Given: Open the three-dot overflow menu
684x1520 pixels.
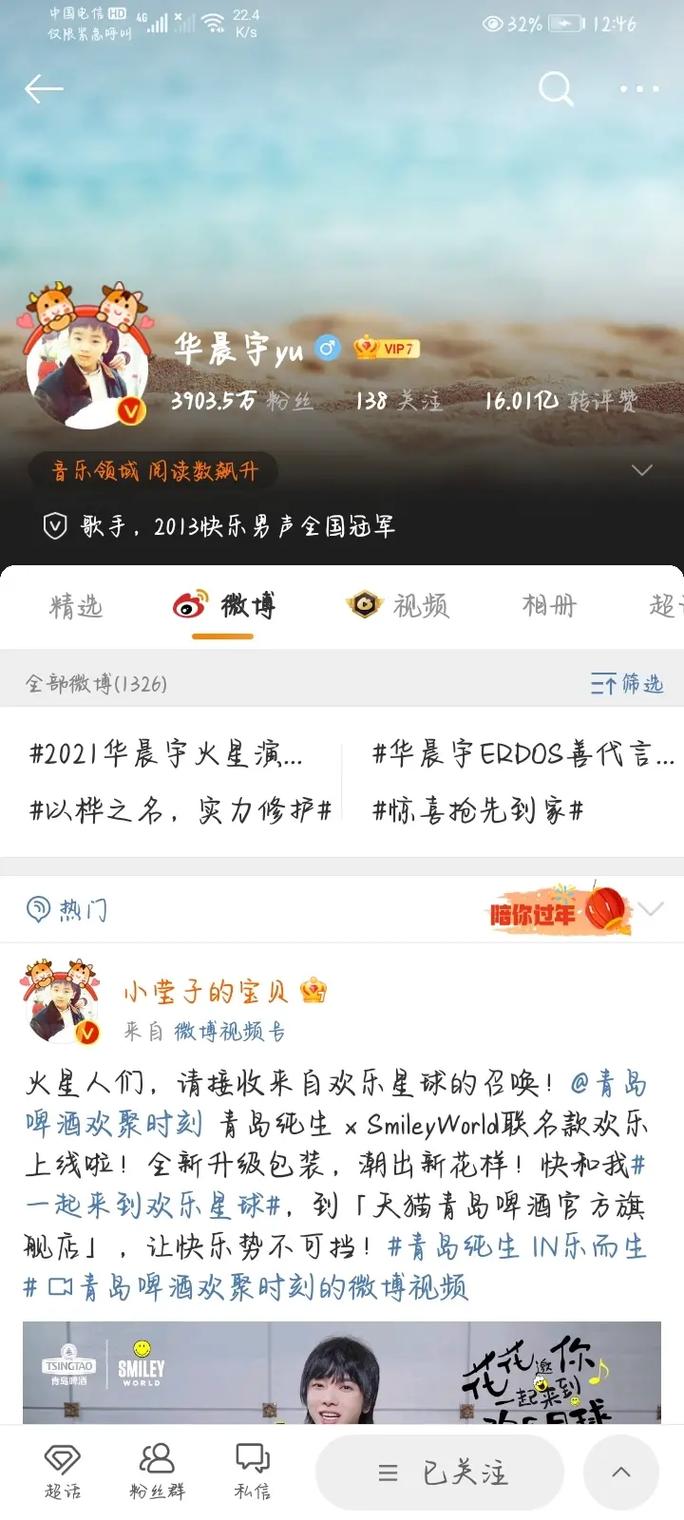Looking at the screenshot, I should (x=639, y=89).
